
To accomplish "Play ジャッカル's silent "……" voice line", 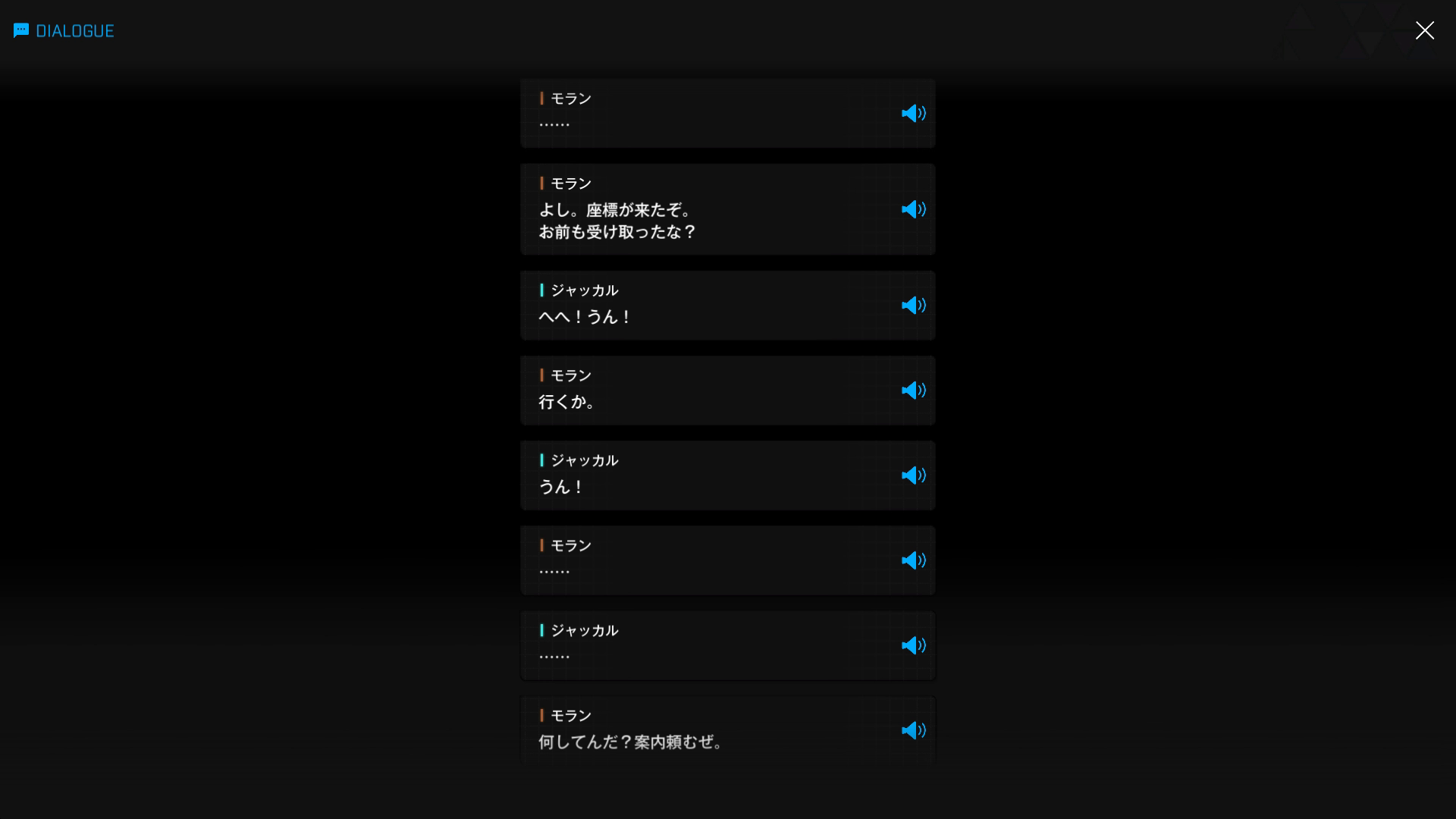I will pos(913,645).
